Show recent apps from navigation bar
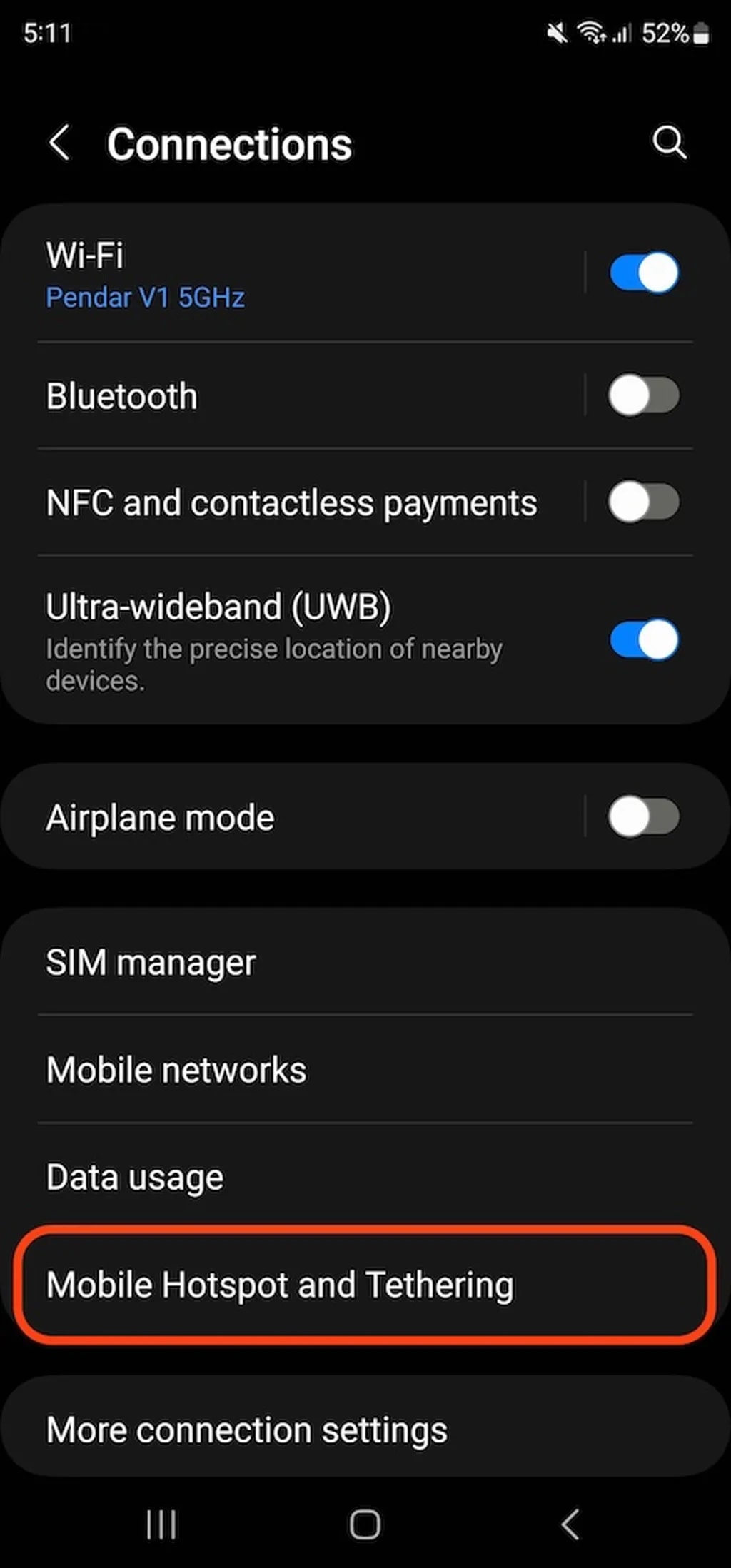The height and width of the screenshot is (1568, 731). 161,1525
